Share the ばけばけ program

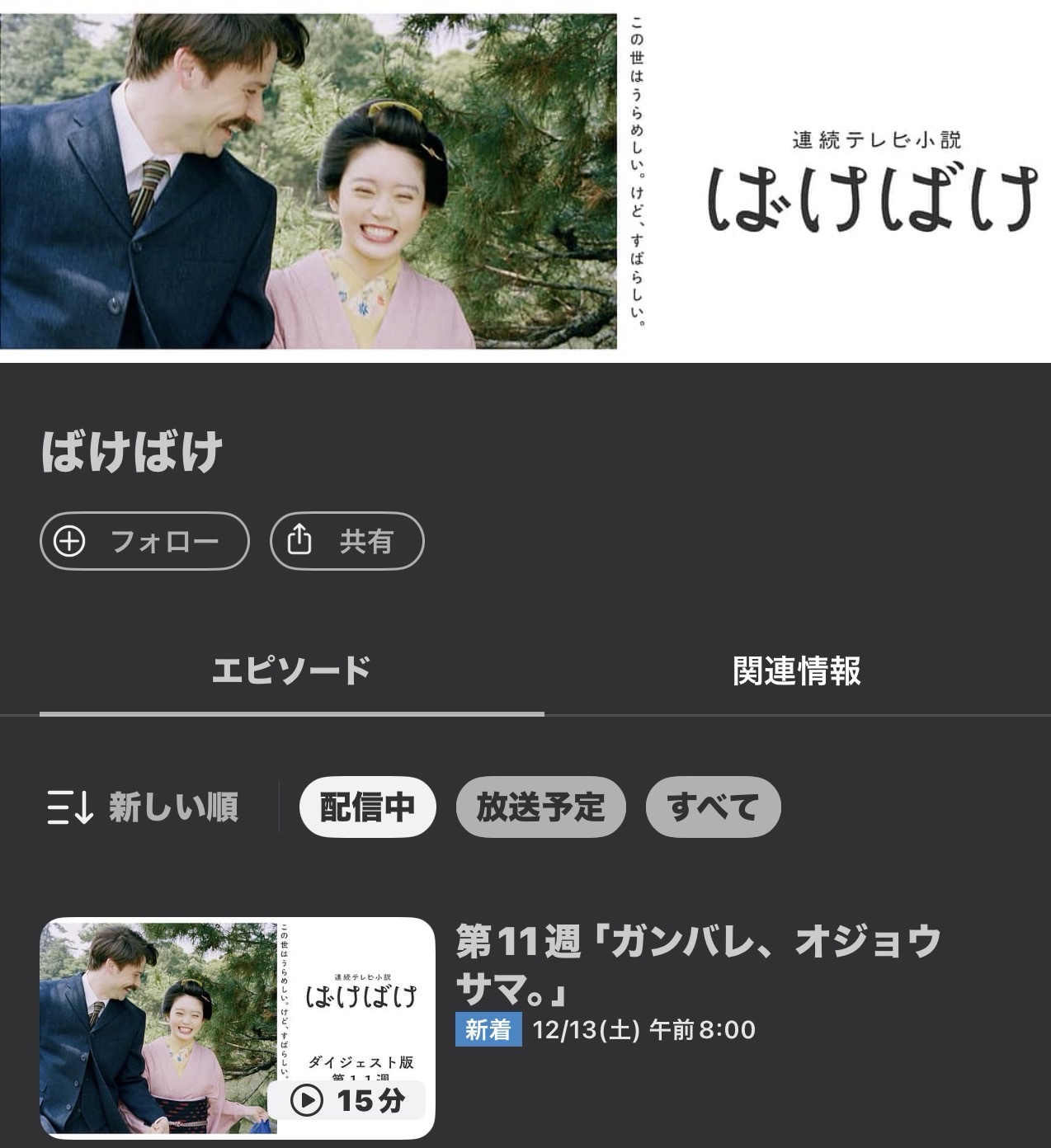click(x=346, y=541)
